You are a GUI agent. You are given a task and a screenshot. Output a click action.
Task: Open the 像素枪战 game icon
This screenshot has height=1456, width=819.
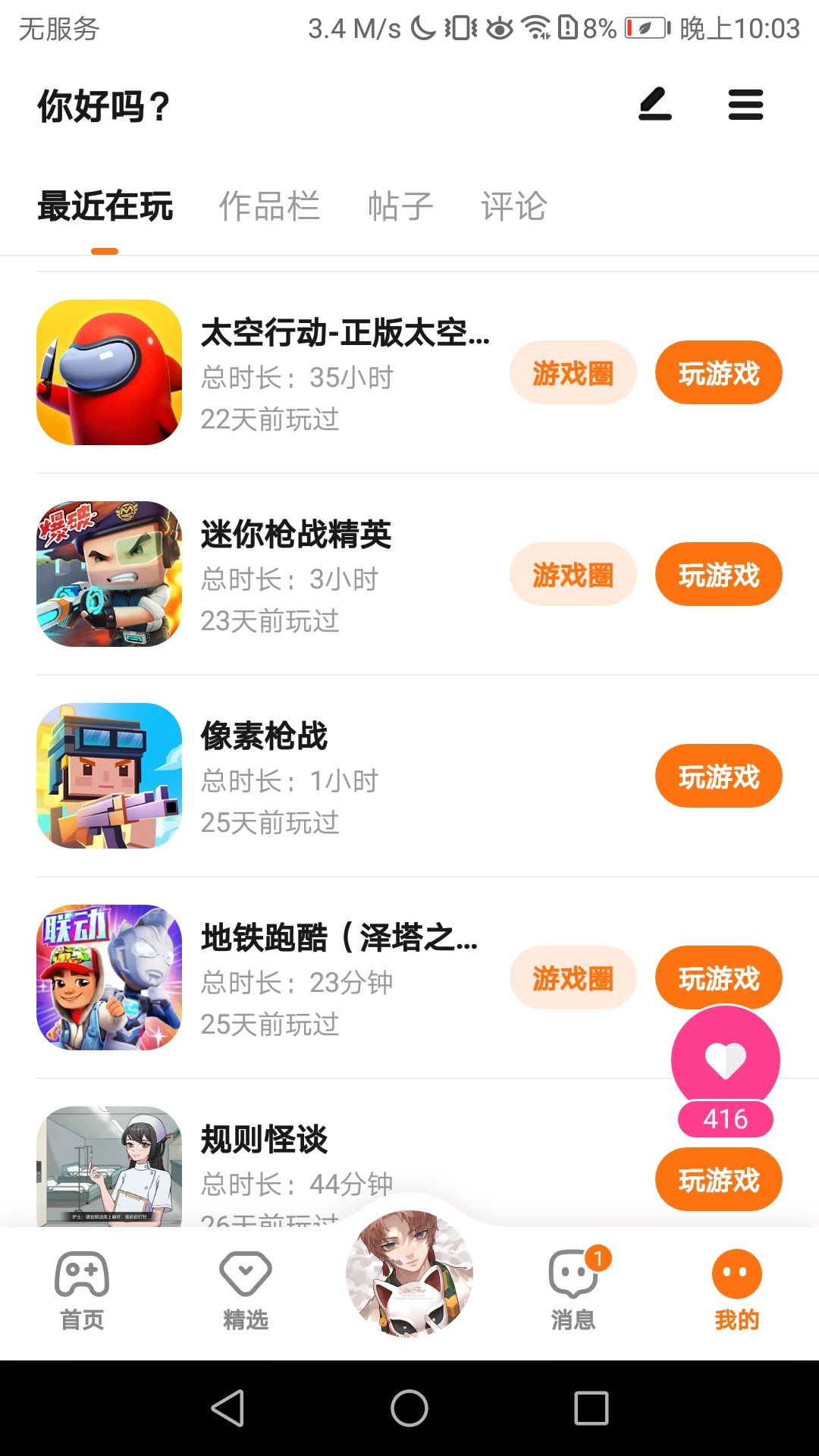point(109,776)
